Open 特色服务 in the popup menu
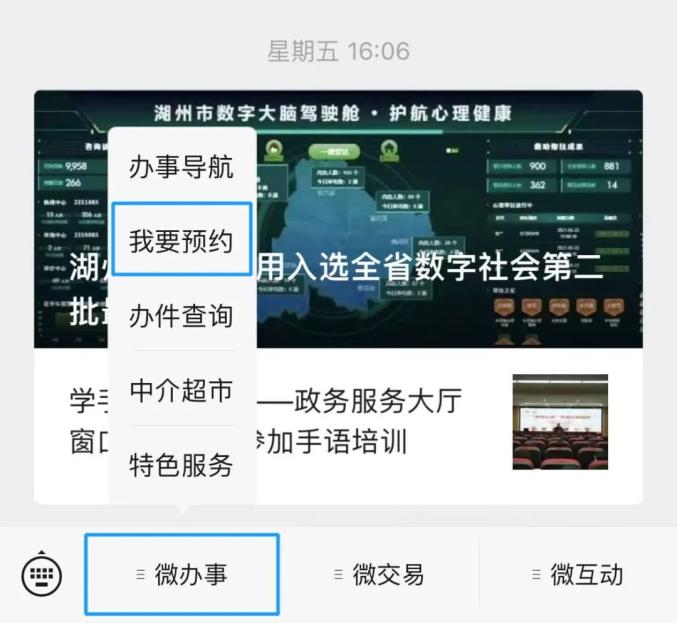 181,465
